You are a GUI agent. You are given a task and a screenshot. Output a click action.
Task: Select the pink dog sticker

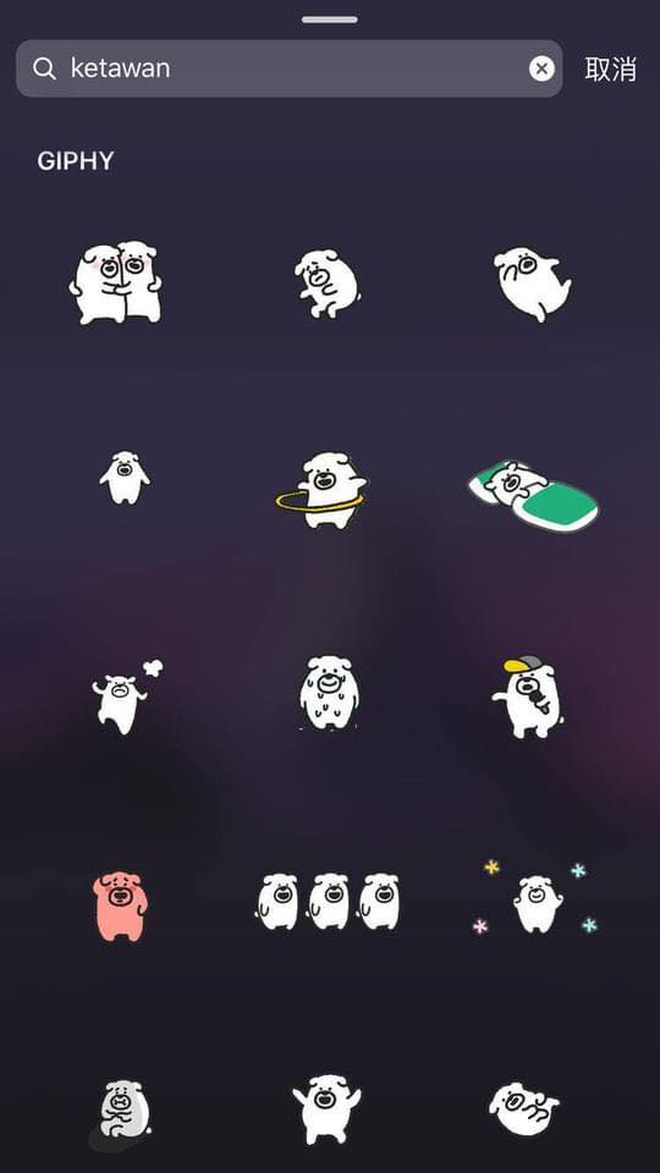click(x=119, y=904)
